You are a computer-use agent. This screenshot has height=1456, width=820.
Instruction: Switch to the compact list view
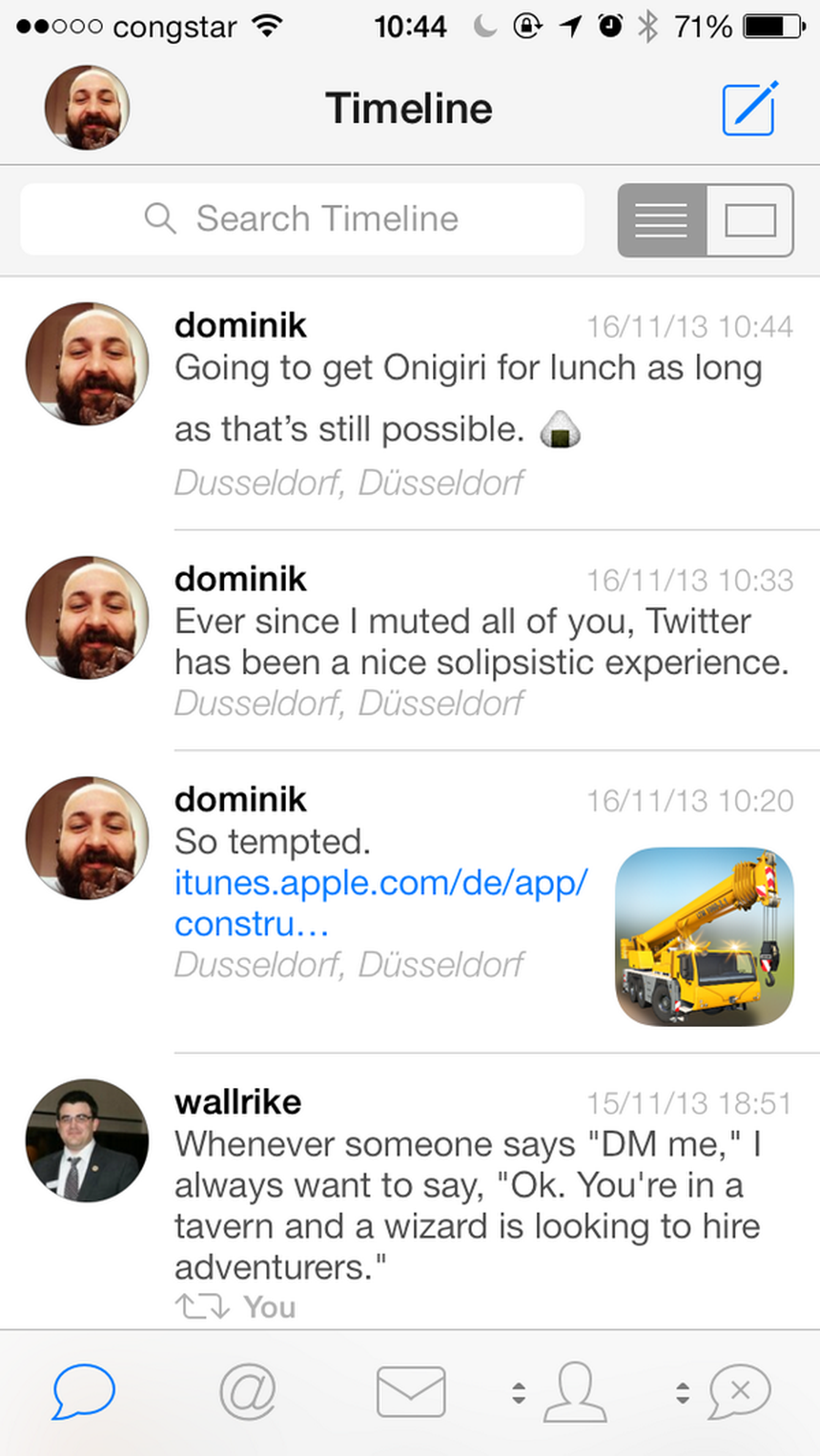point(661,220)
